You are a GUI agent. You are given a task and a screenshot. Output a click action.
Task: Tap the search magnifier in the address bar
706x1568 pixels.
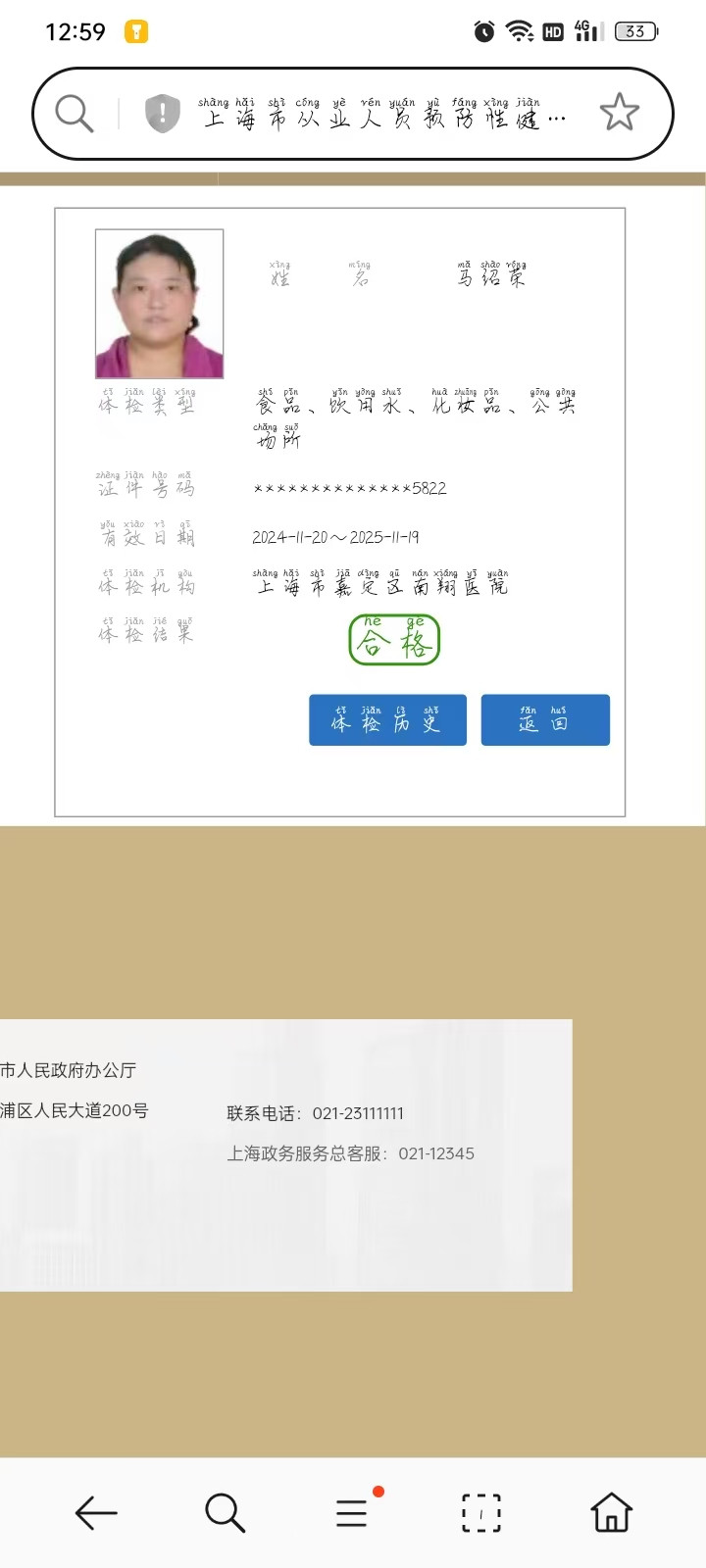click(75, 114)
